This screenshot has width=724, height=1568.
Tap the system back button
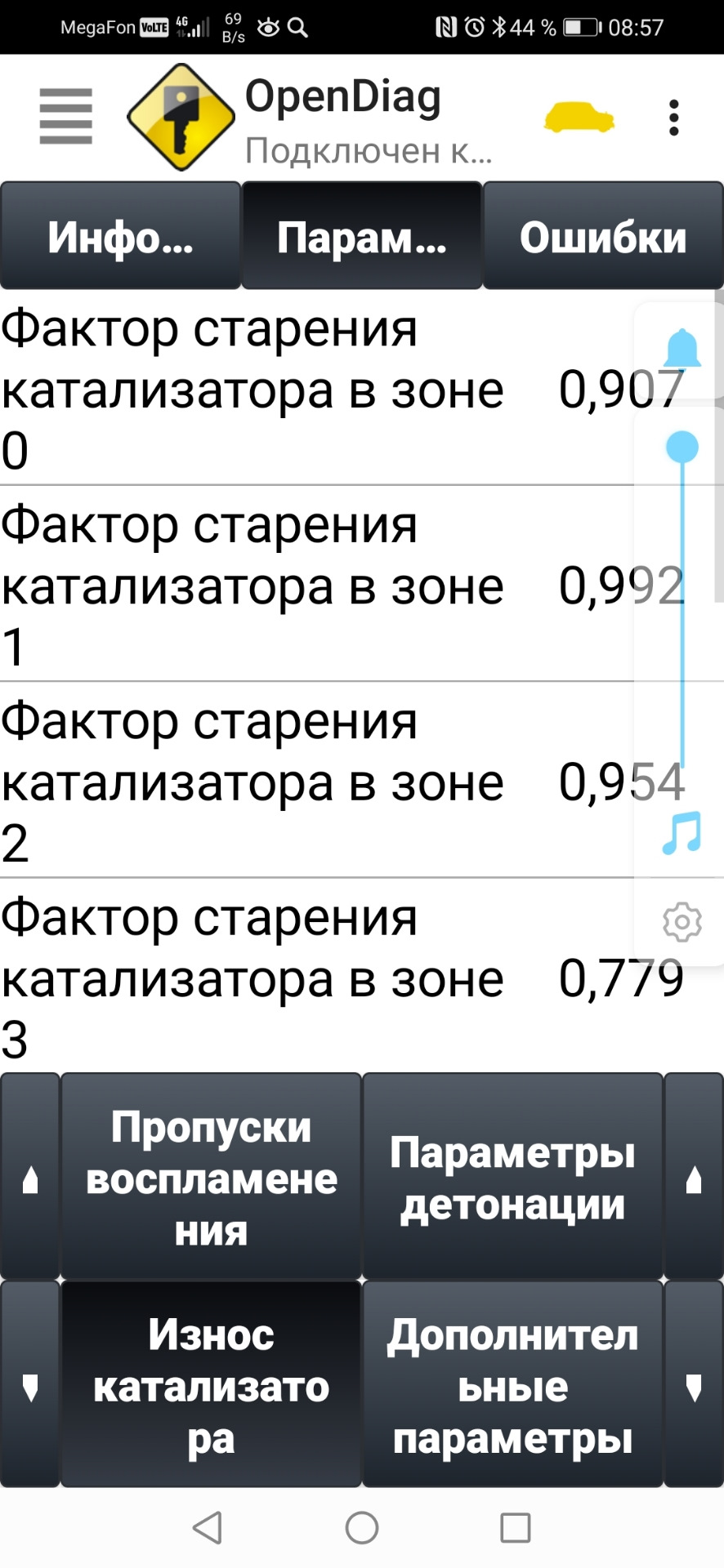(x=208, y=1527)
